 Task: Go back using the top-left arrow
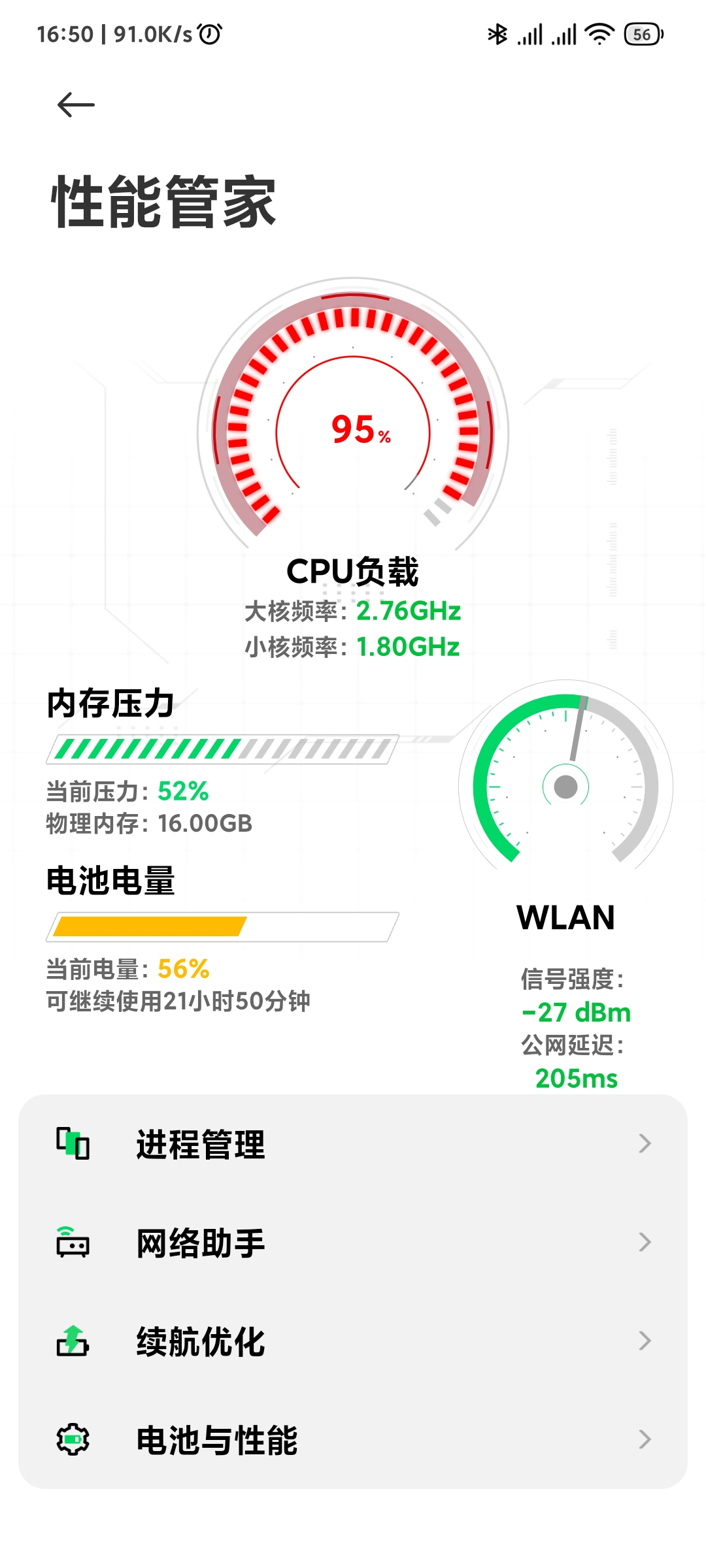tap(76, 105)
